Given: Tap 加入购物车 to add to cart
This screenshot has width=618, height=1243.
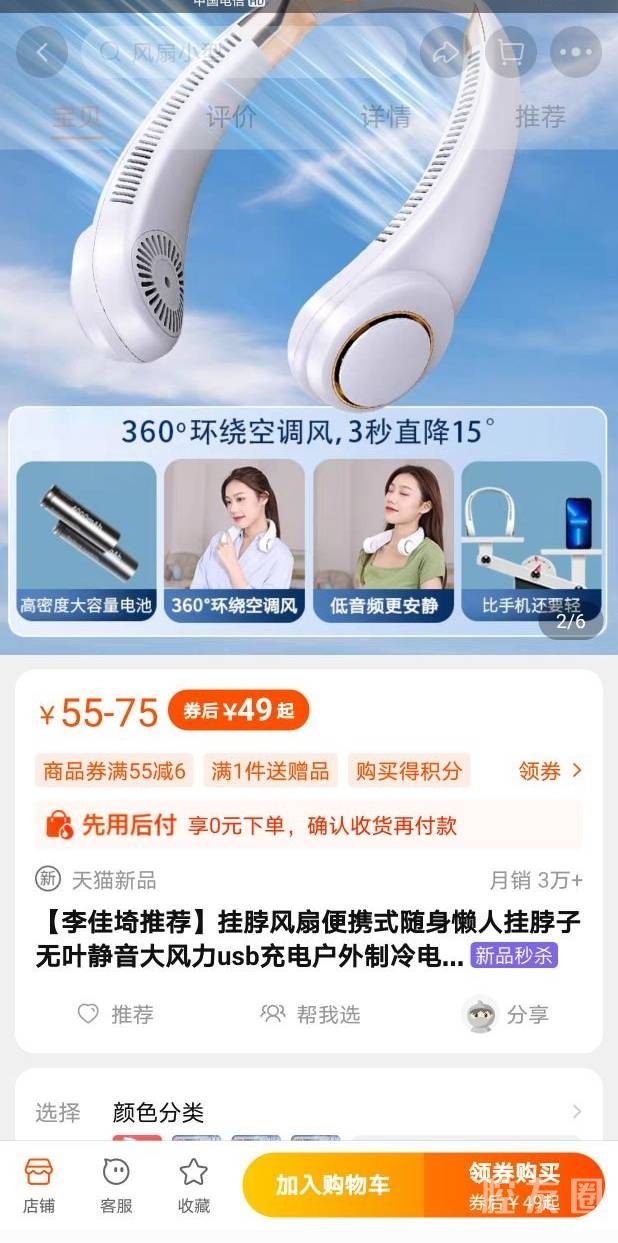Looking at the screenshot, I should point(333,1185).
